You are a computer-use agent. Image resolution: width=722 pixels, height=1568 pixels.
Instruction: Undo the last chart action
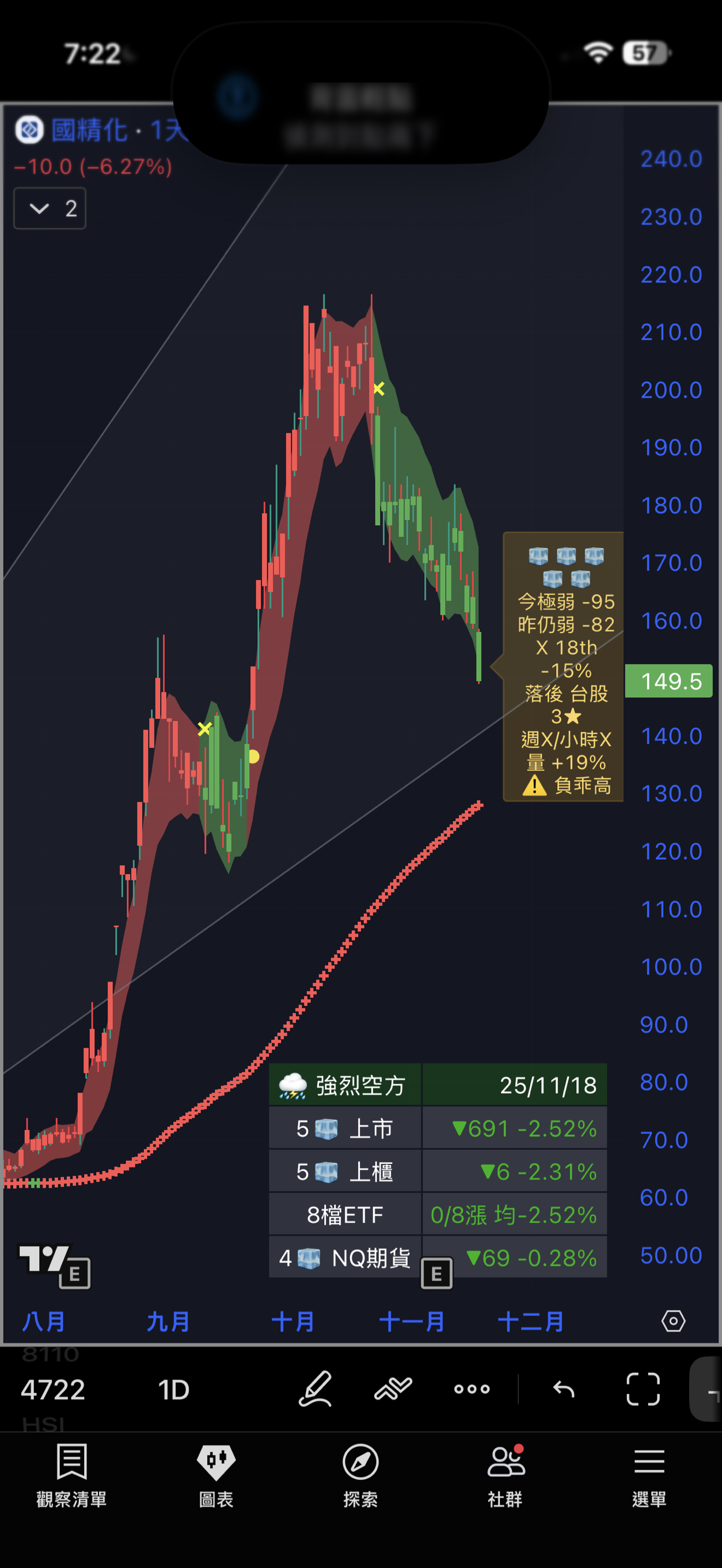[x=564, y=1389]
